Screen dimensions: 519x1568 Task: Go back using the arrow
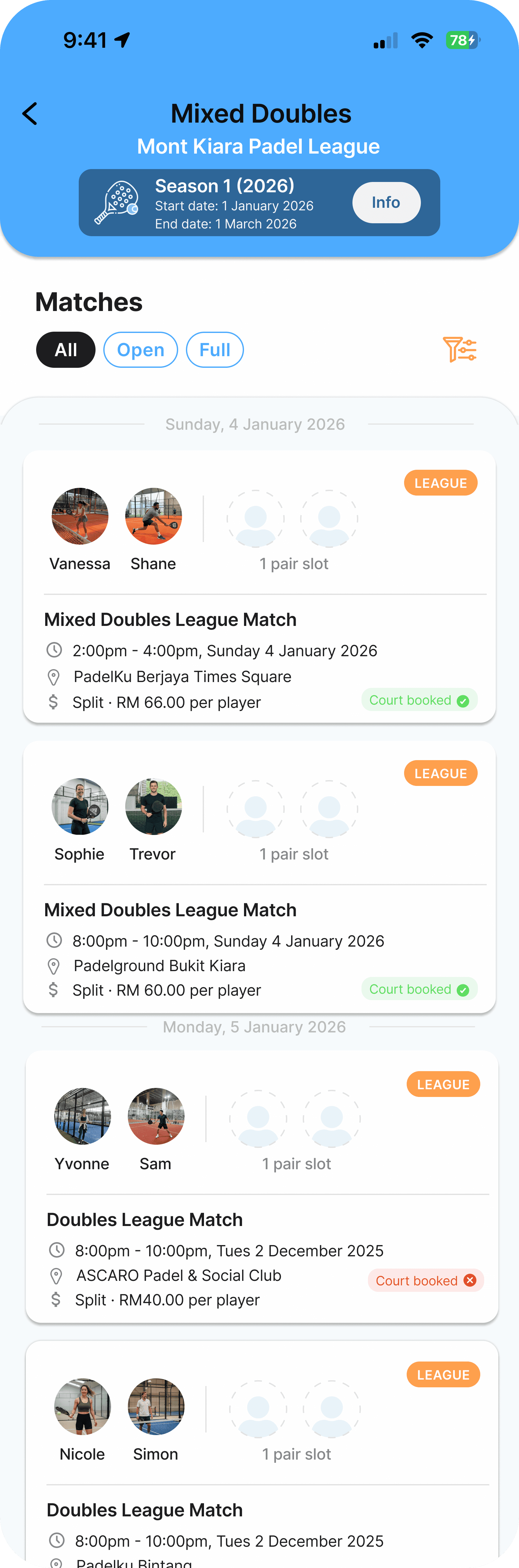(x=30, y=114)
